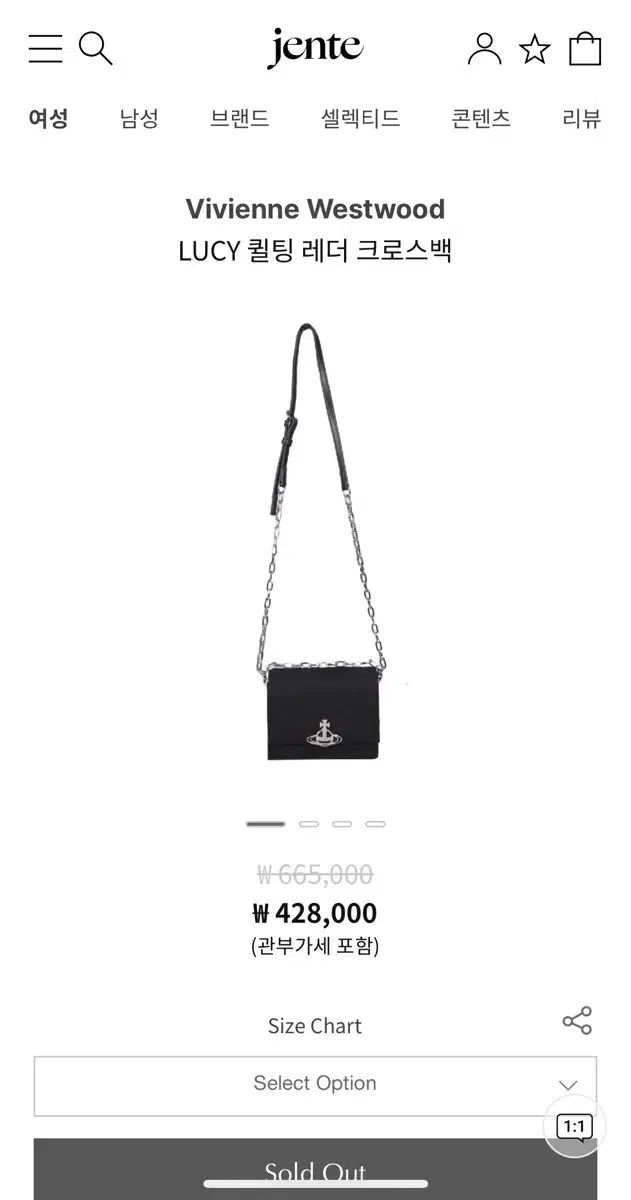
Task: Open the account profile icon
Action: pos(485,48)
